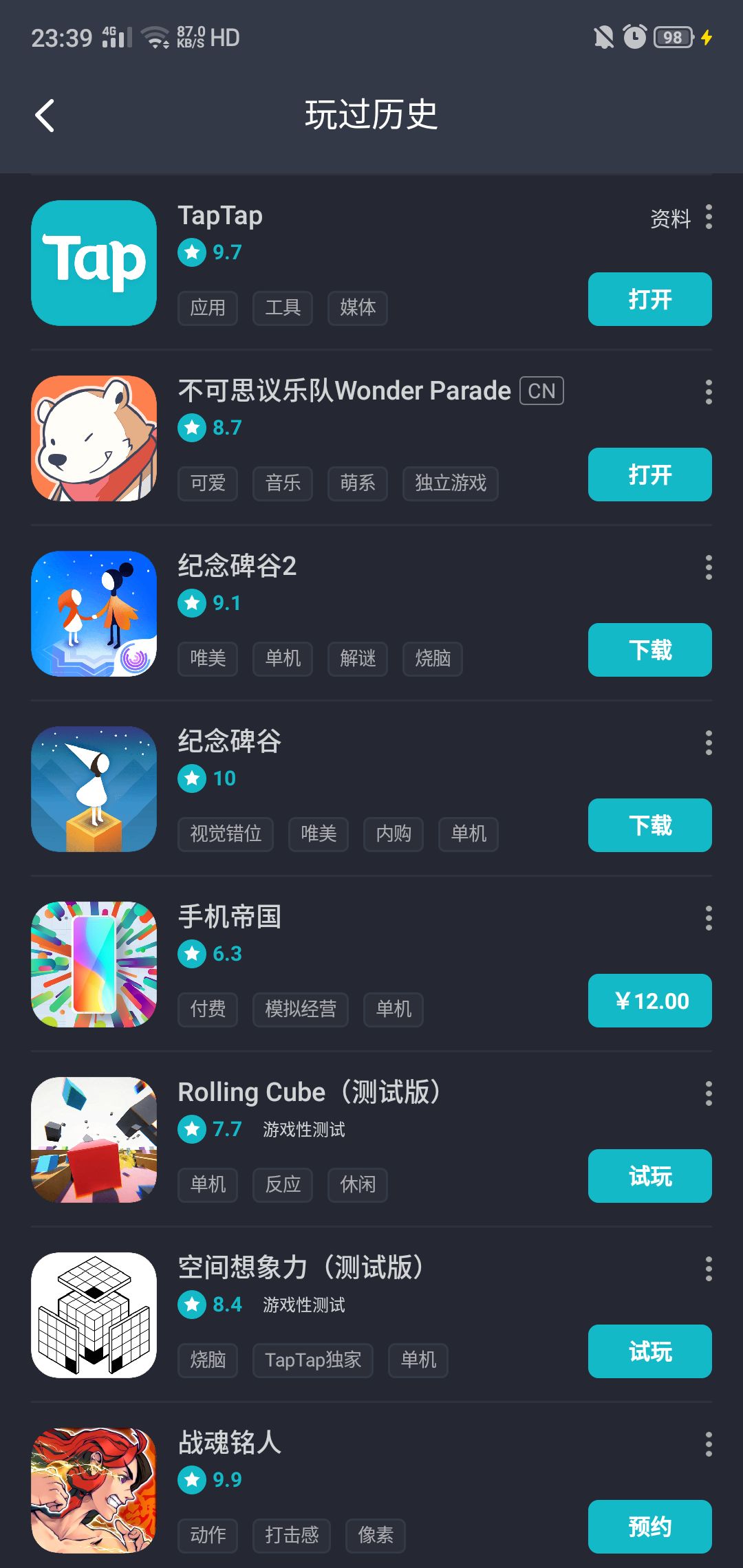The height and width of the screenshot is (1568, 743).
Task: Try playing Rolling Cube（测试版）
Action: tap(649, 1176)
